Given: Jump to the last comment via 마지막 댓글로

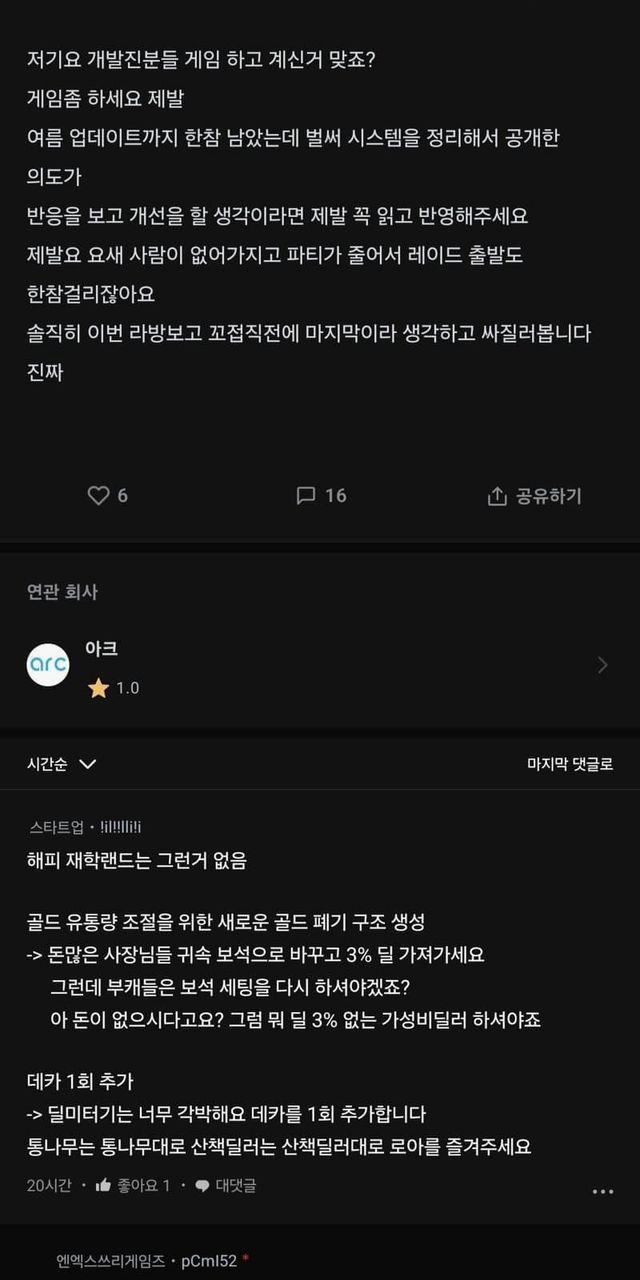Looking at the screenshot, I should coord(569,764).
